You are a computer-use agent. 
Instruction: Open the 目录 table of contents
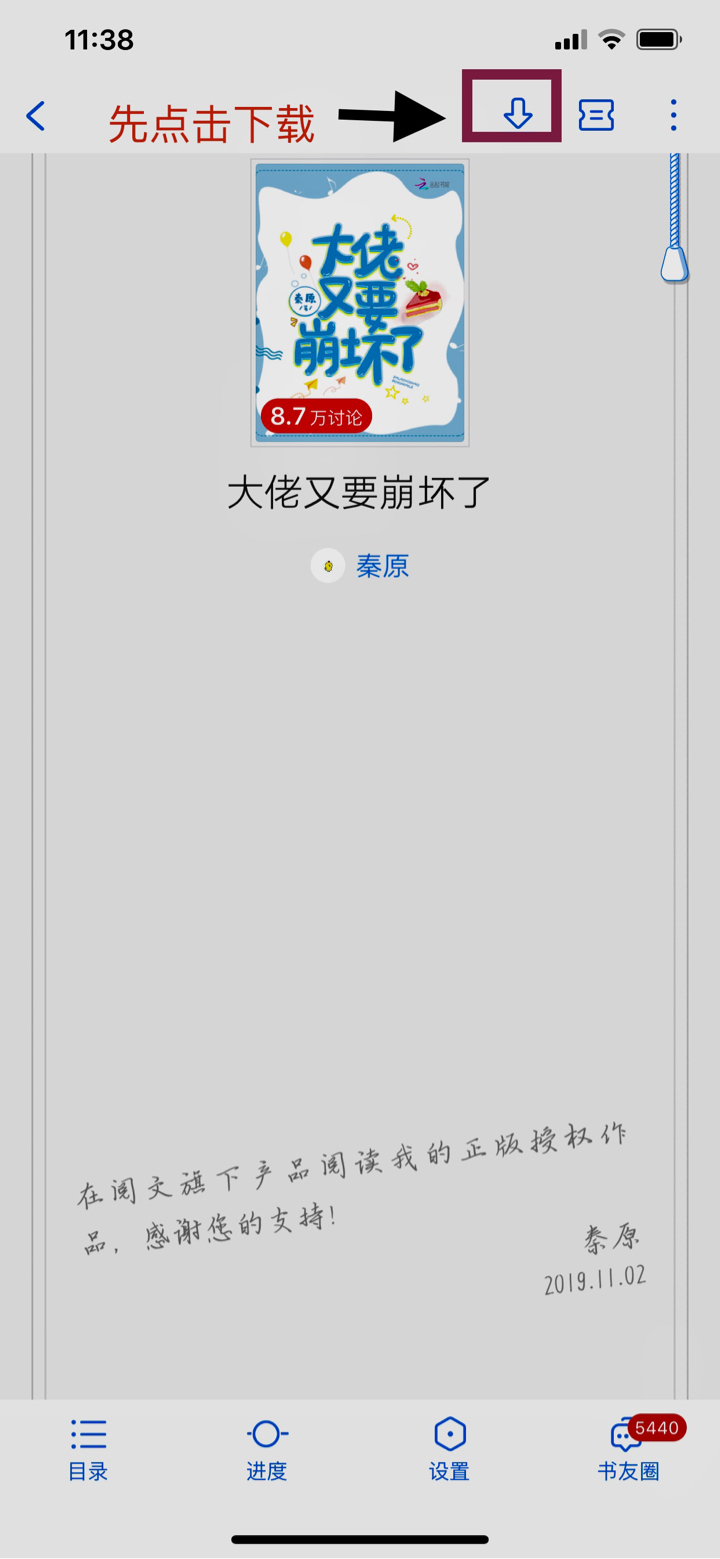[88, 1450]
